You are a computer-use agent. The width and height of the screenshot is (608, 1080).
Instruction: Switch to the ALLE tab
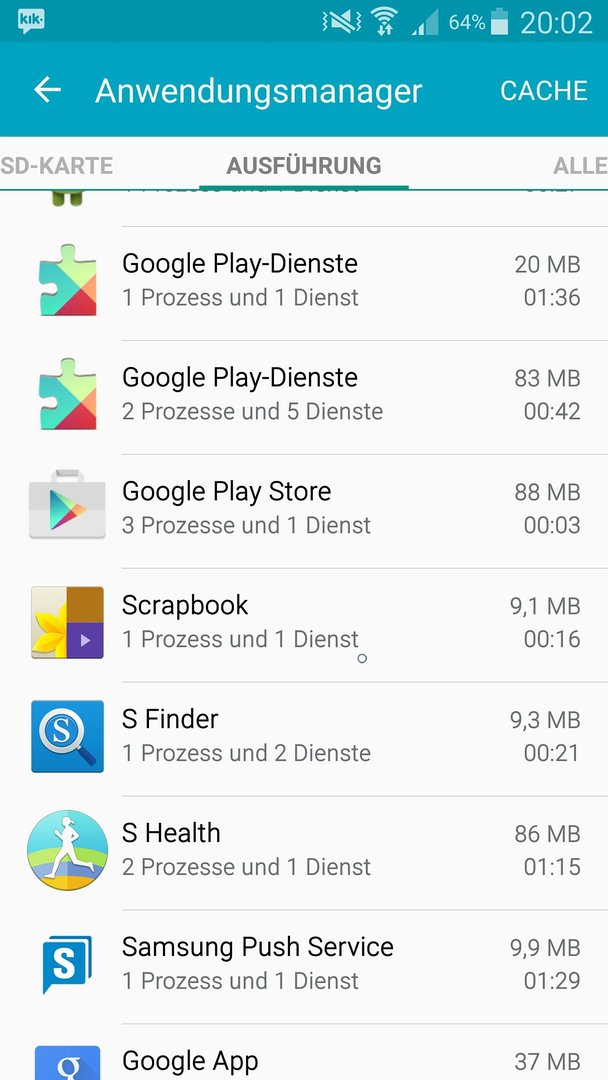(x=580, y=165)
